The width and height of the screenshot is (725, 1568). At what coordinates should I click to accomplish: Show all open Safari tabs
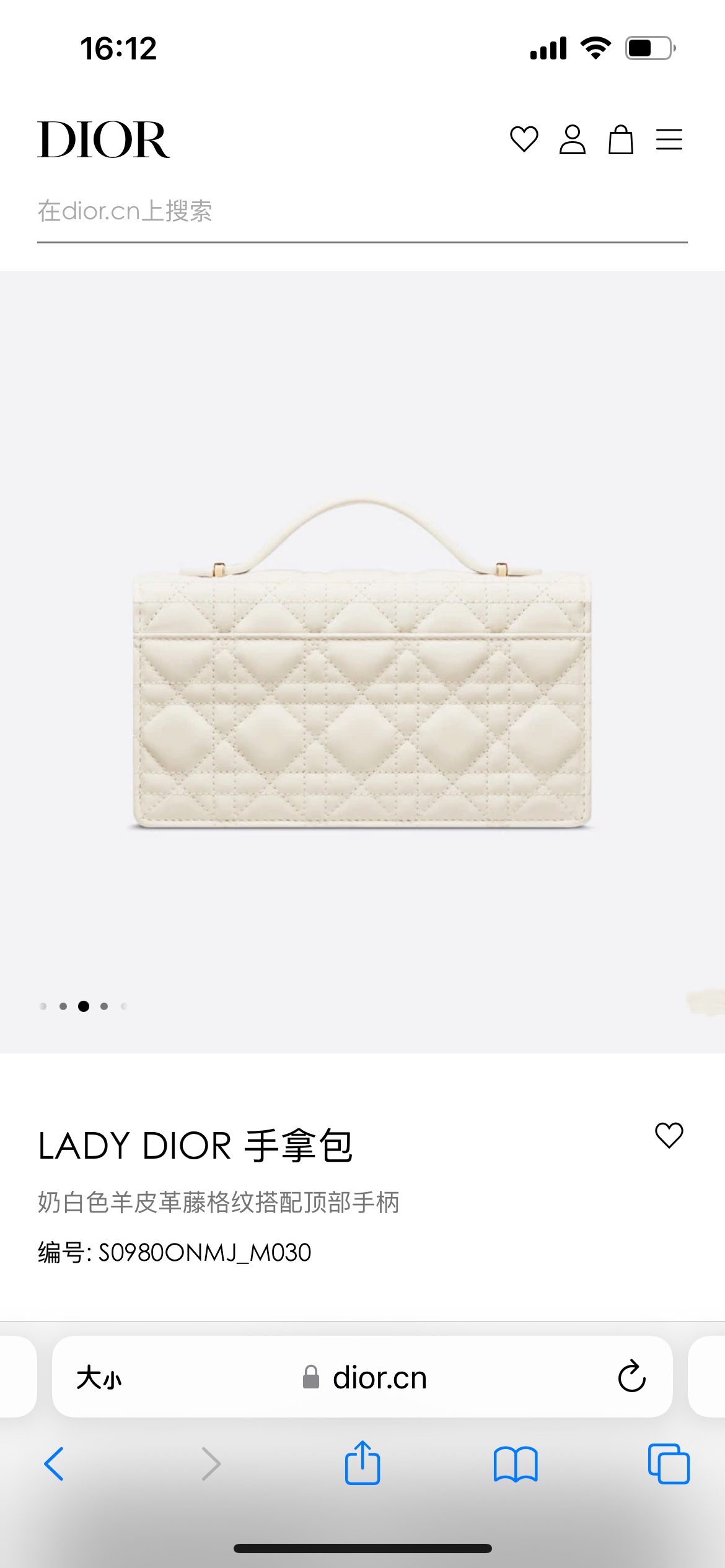point(669,1464)
